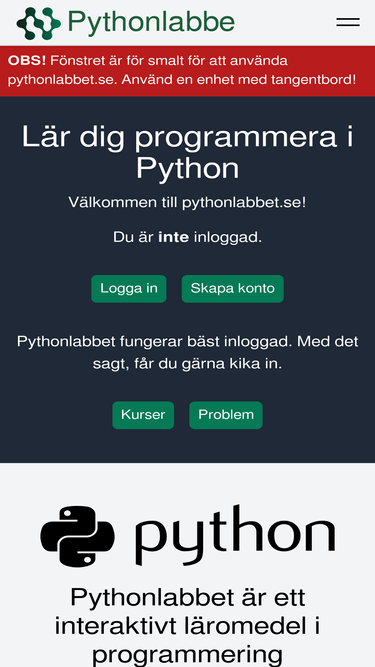This screenshot has width=375, height=667.
Task: Open the hamburger menu
Action: click(x=348, y=22)
